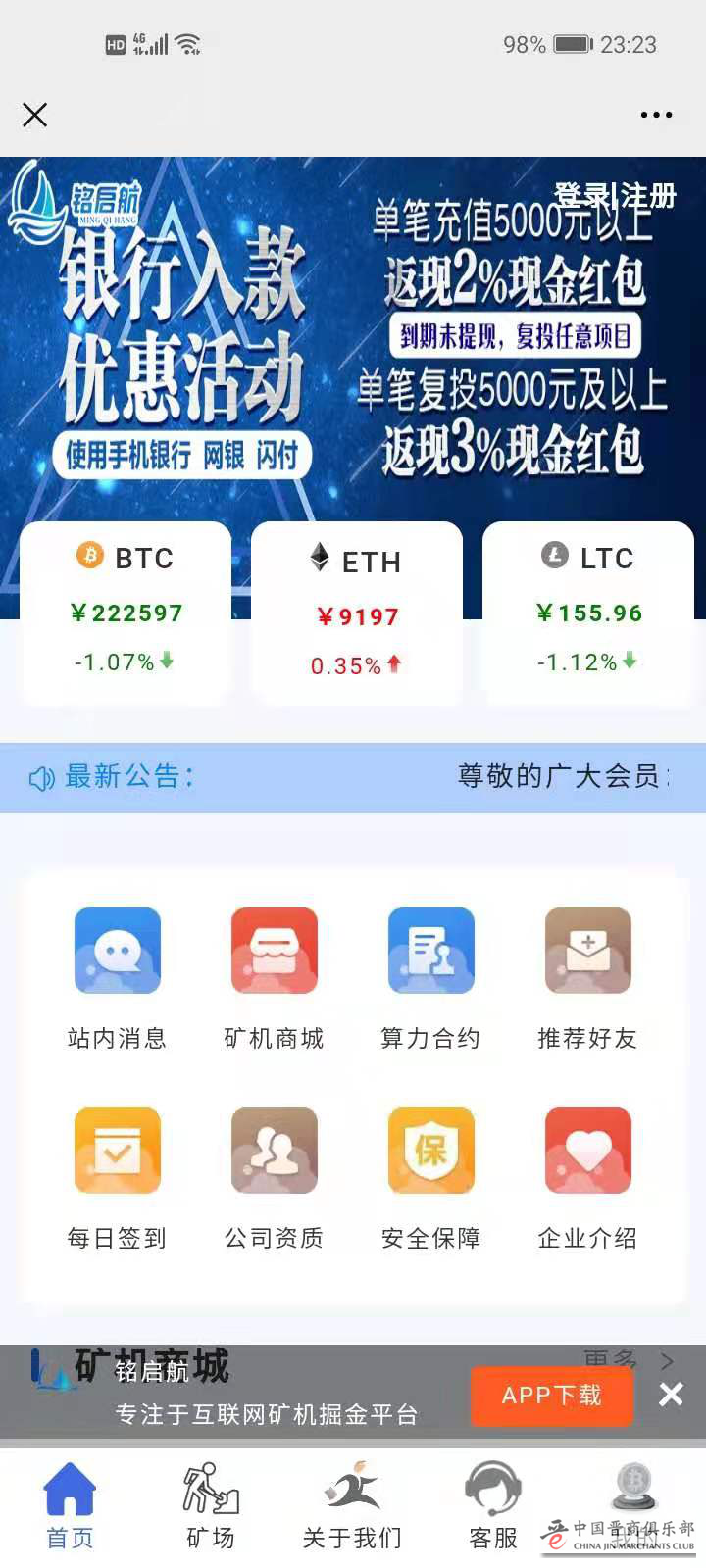Open the BTC price card
The height and width of the screenshot is (1568, 706).
tap(126, 611)
